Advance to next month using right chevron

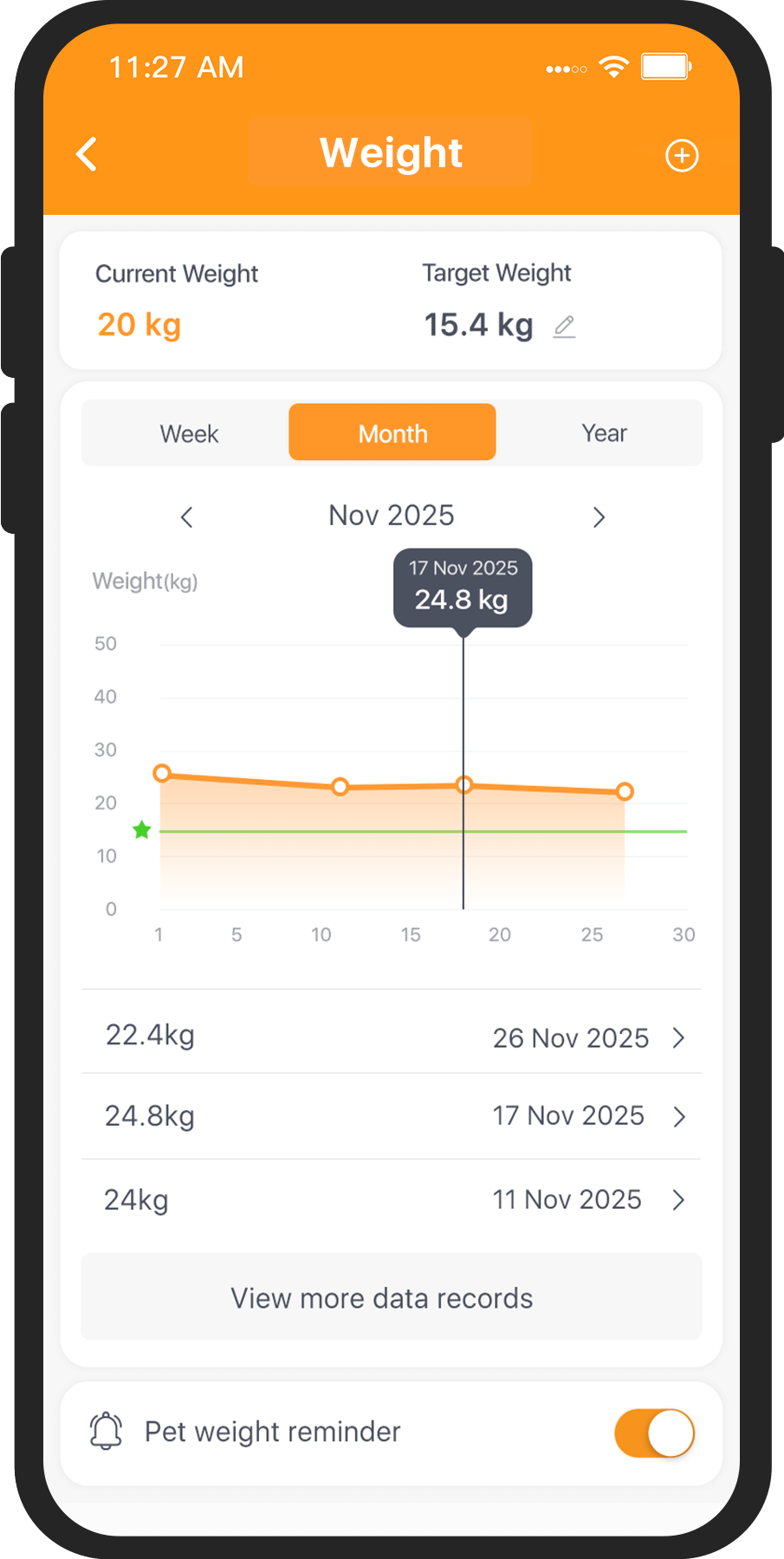click(x=598, y=516)
